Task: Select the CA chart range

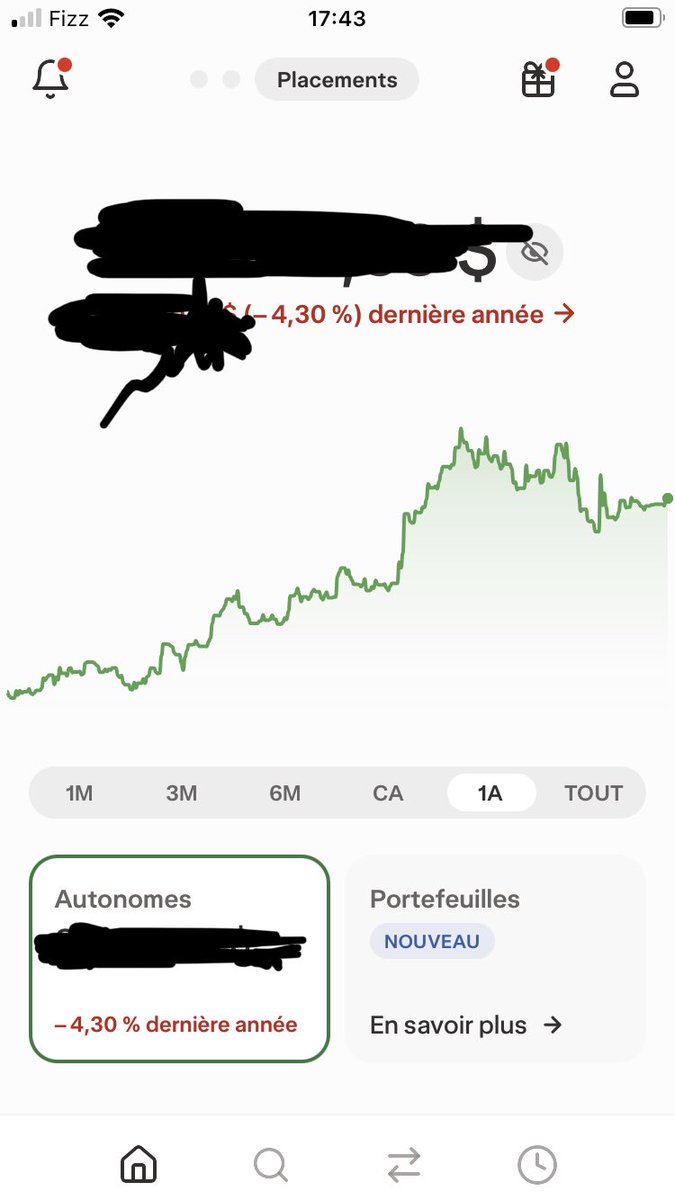Action: [388, 793]
